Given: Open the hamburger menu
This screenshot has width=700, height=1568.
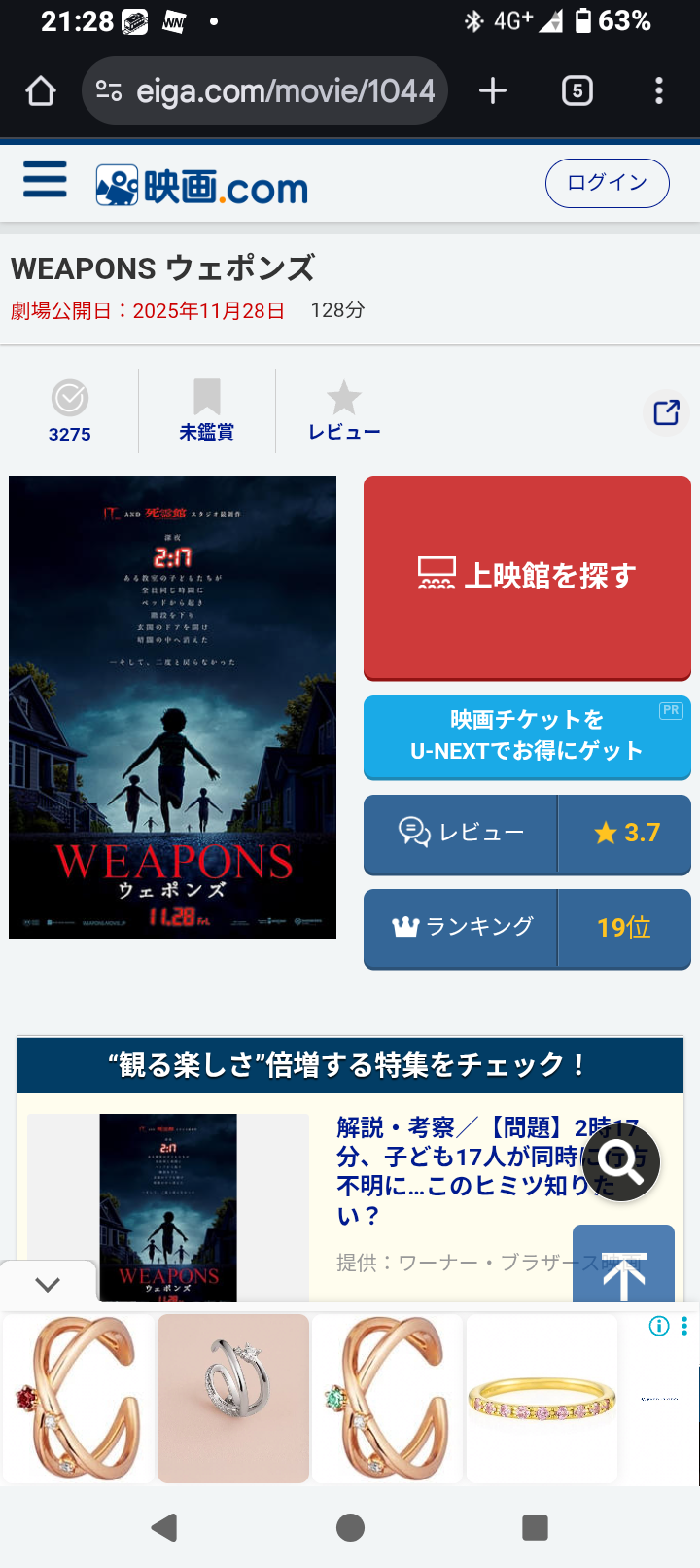Looking at the screenshot, I should tap(45, 181).
